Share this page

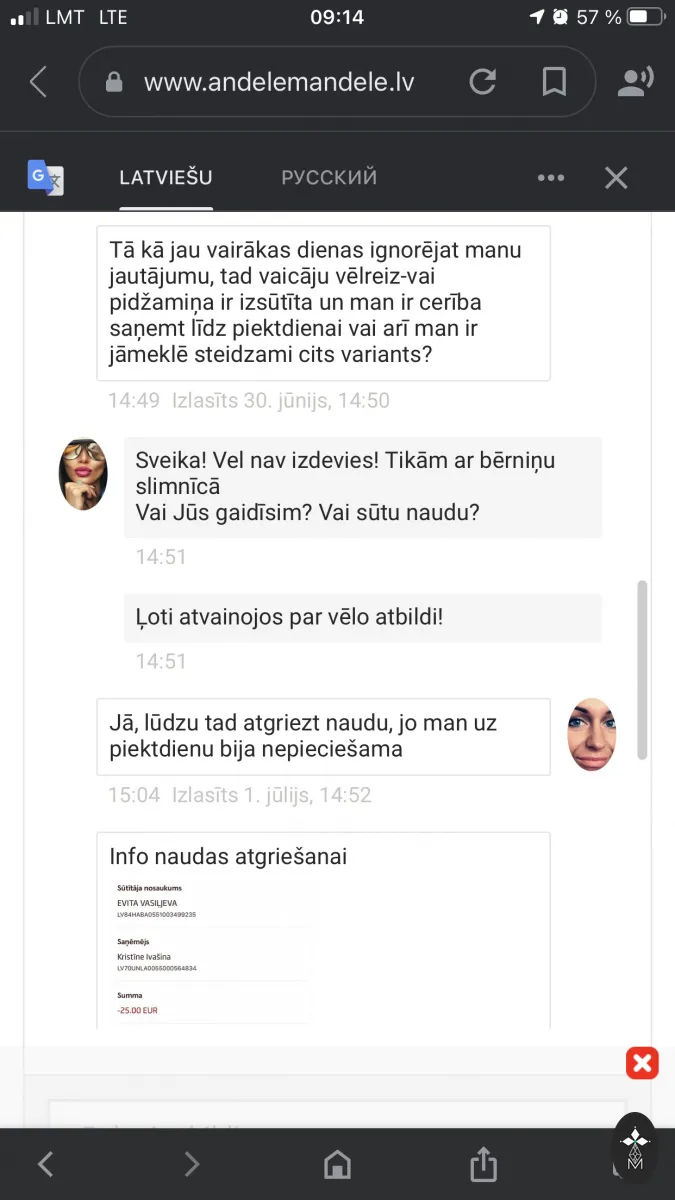[483, 1163]
